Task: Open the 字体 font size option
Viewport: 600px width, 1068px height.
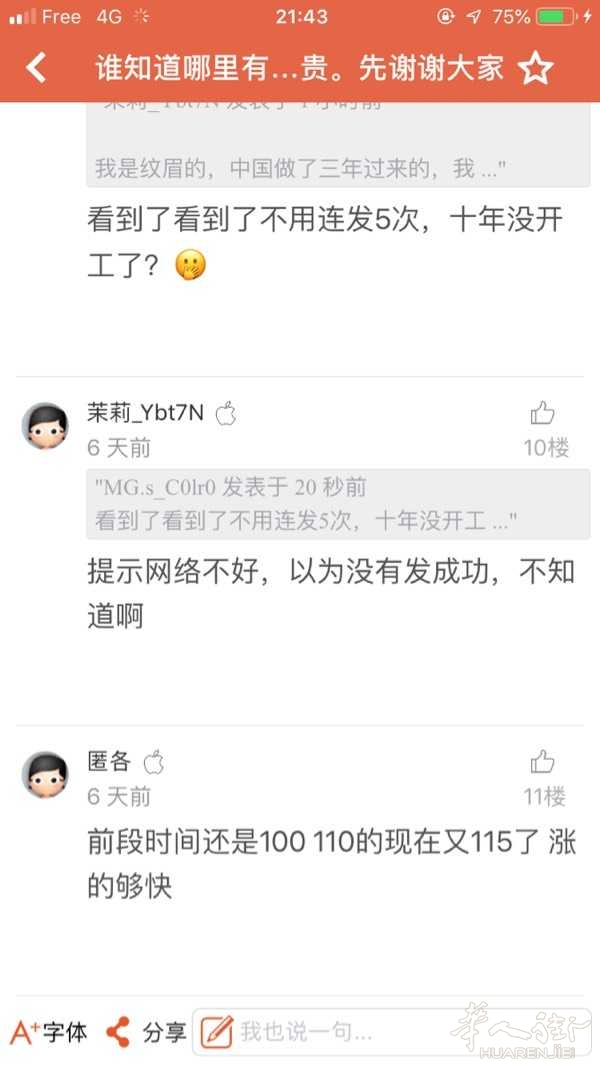Action: pyautogui.click(x=49, y=1033)
